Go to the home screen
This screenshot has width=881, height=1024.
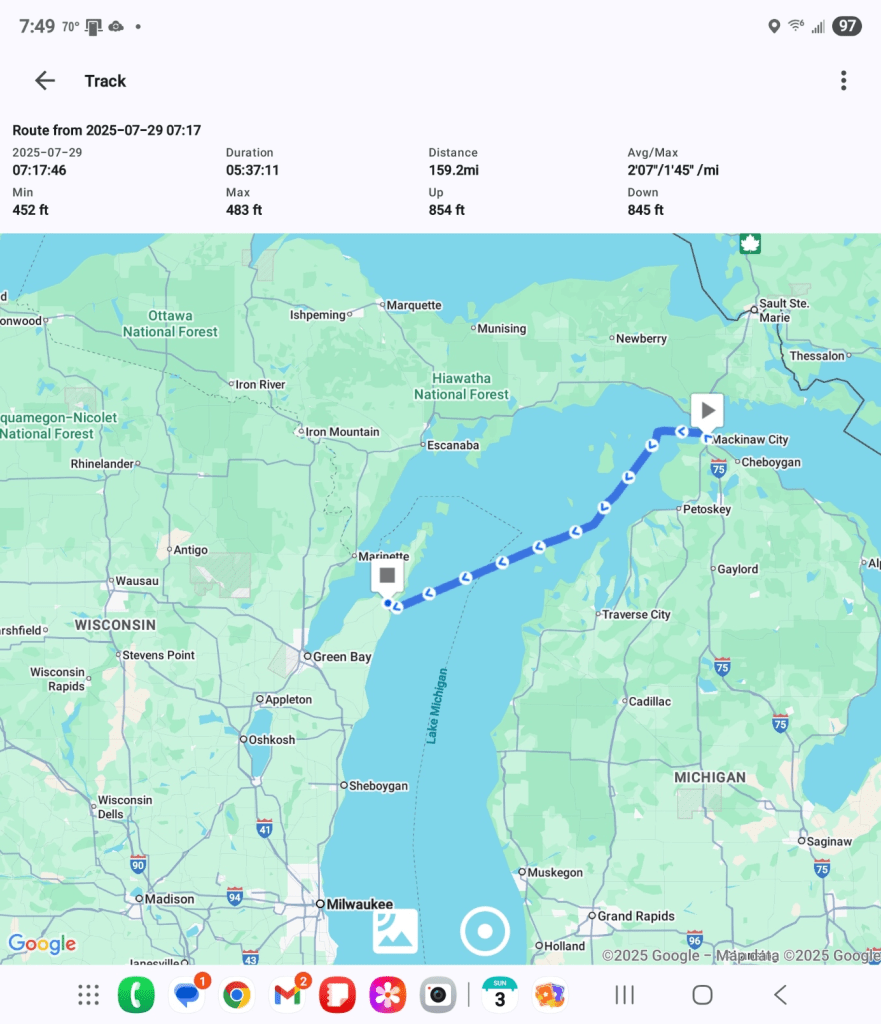point(702,995)
